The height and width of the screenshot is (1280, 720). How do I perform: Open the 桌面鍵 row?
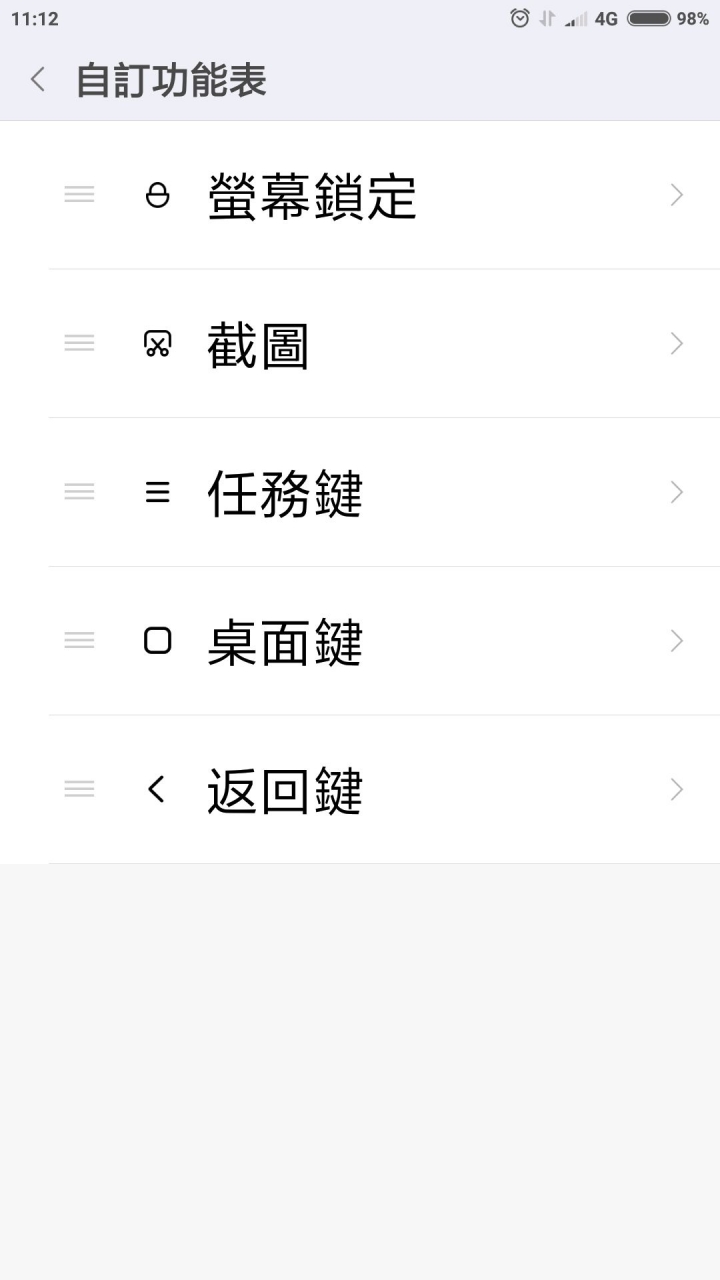pos(360,641)
